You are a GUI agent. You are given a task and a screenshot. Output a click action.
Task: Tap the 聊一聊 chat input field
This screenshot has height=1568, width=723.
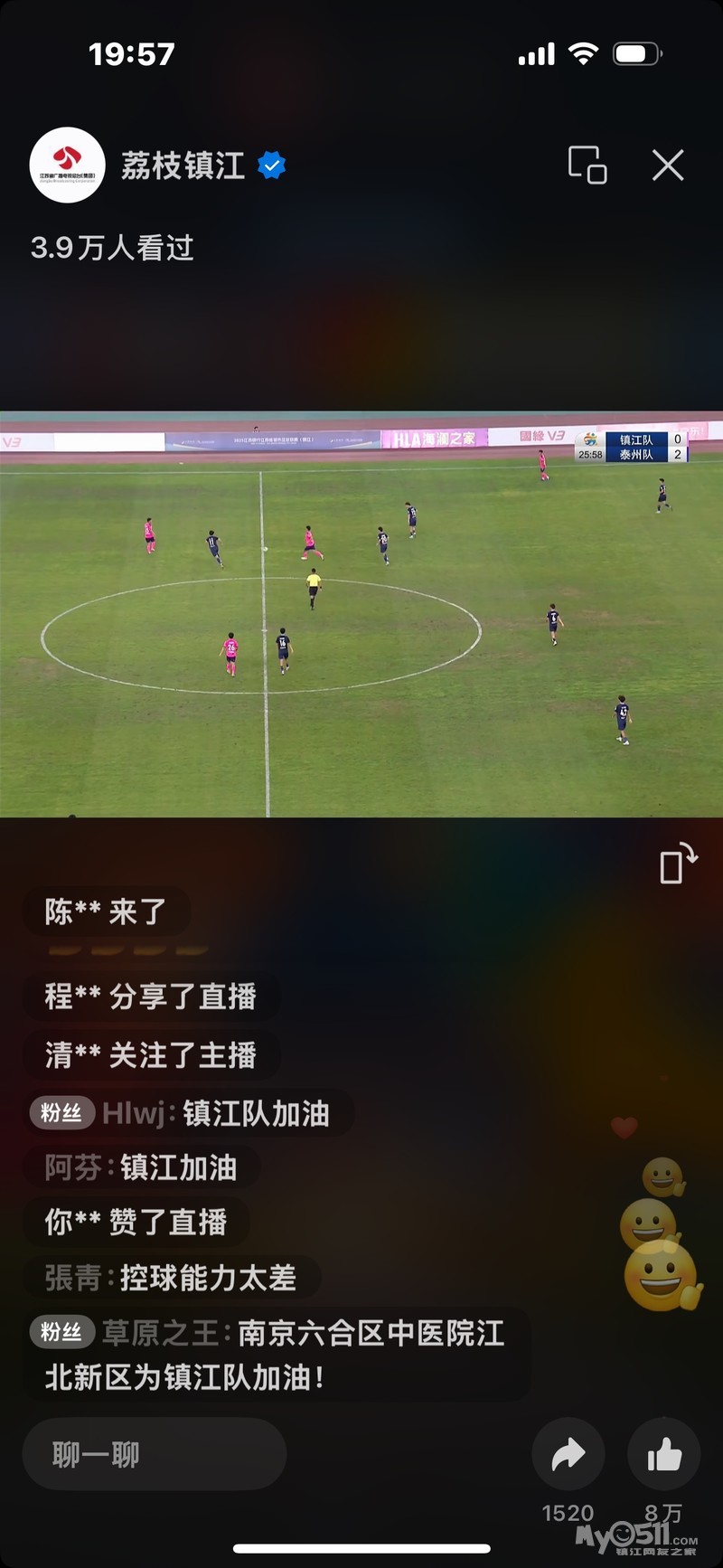[x=155, y=1454]
